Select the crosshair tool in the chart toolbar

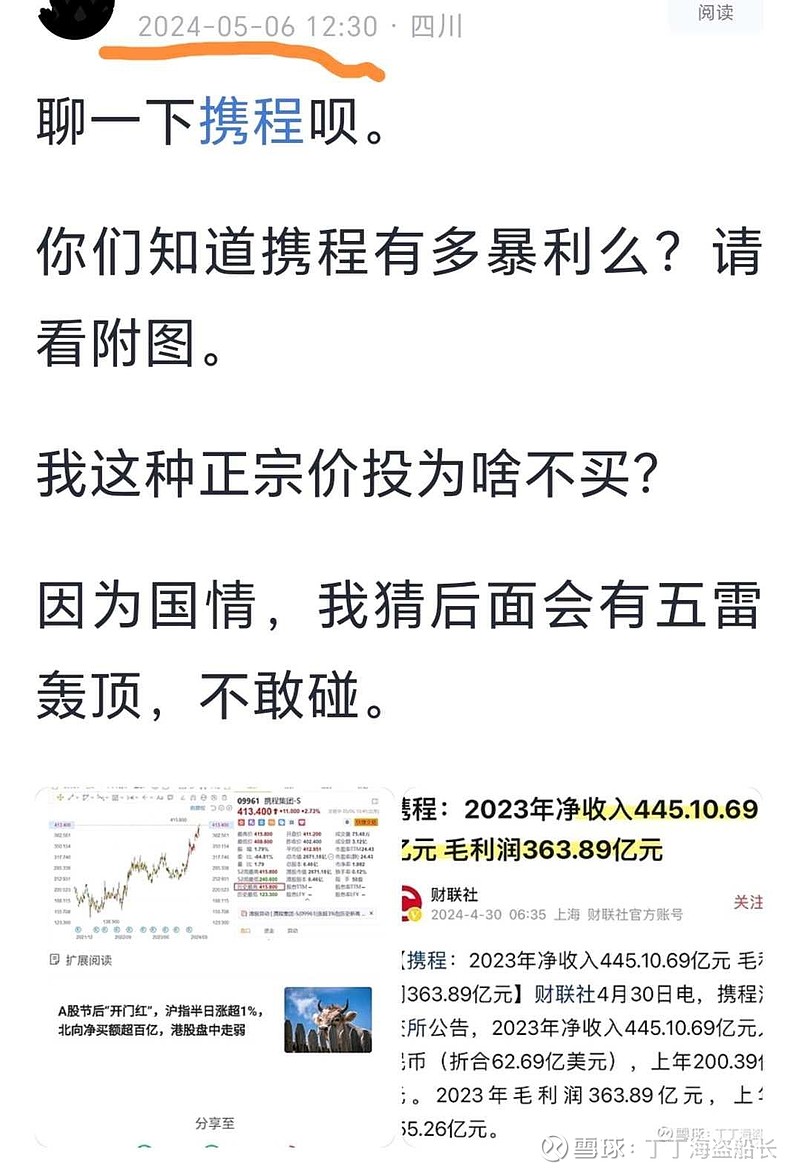click(x=61, y=797)
